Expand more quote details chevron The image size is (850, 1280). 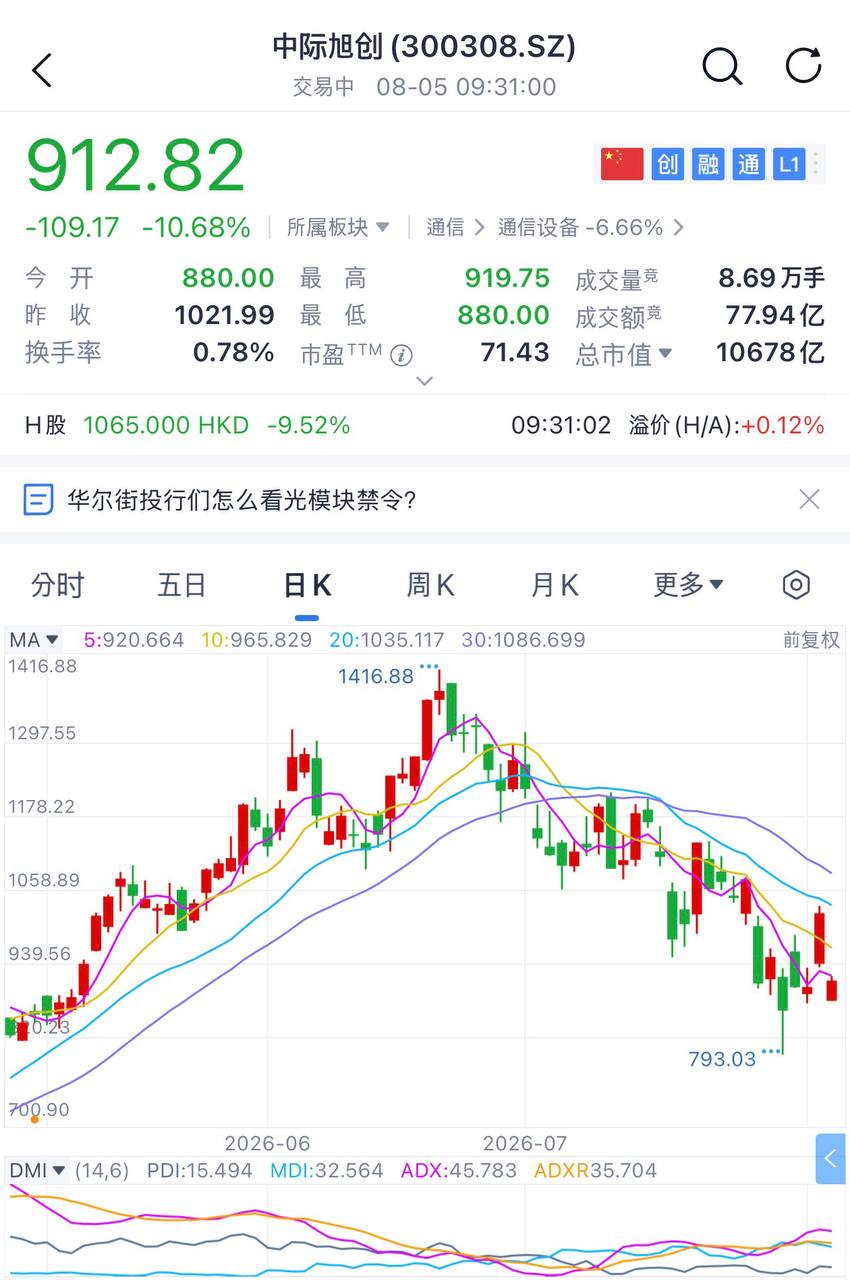click(424, 381)
